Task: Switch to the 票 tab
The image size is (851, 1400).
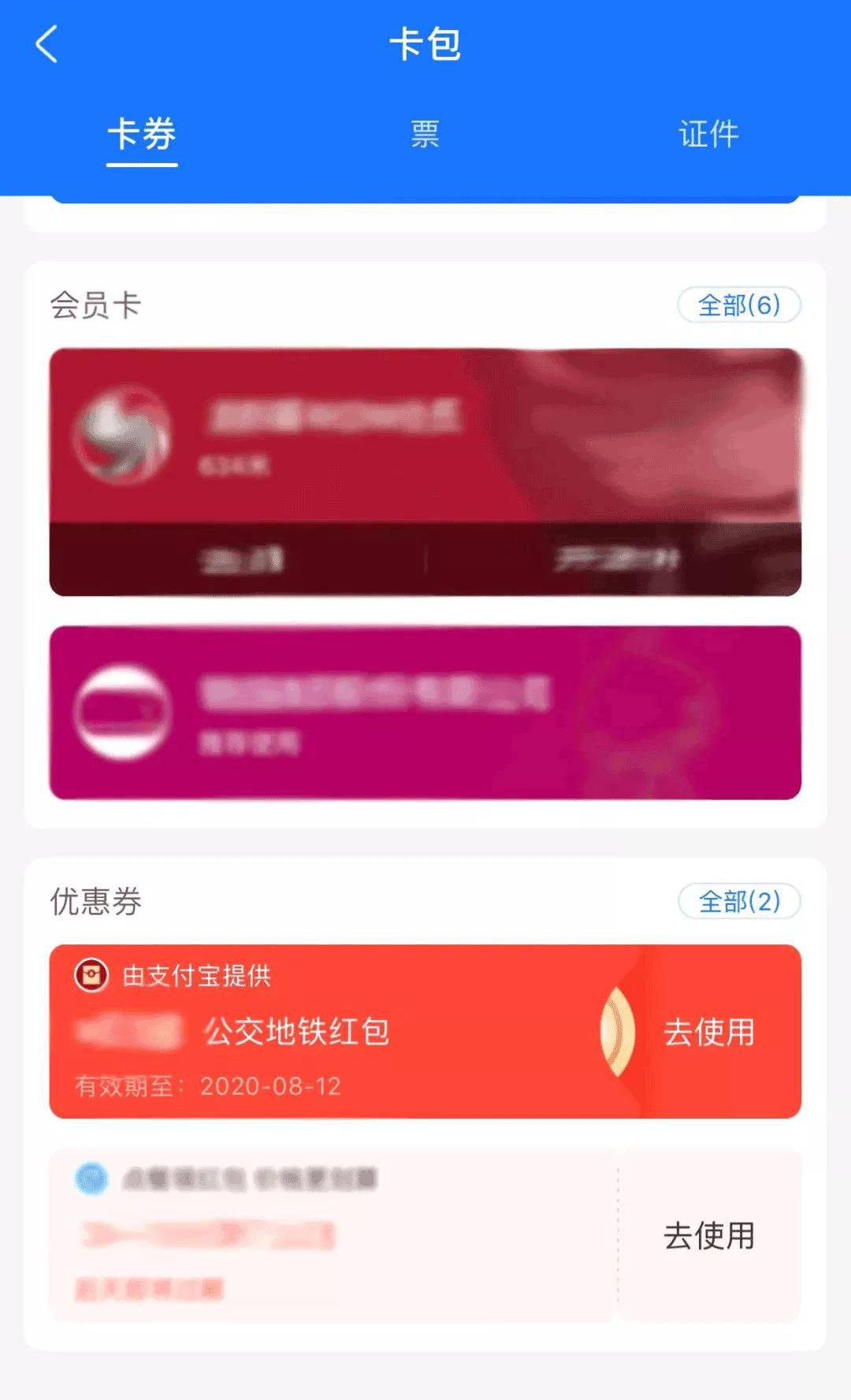Action: (425, 134)
